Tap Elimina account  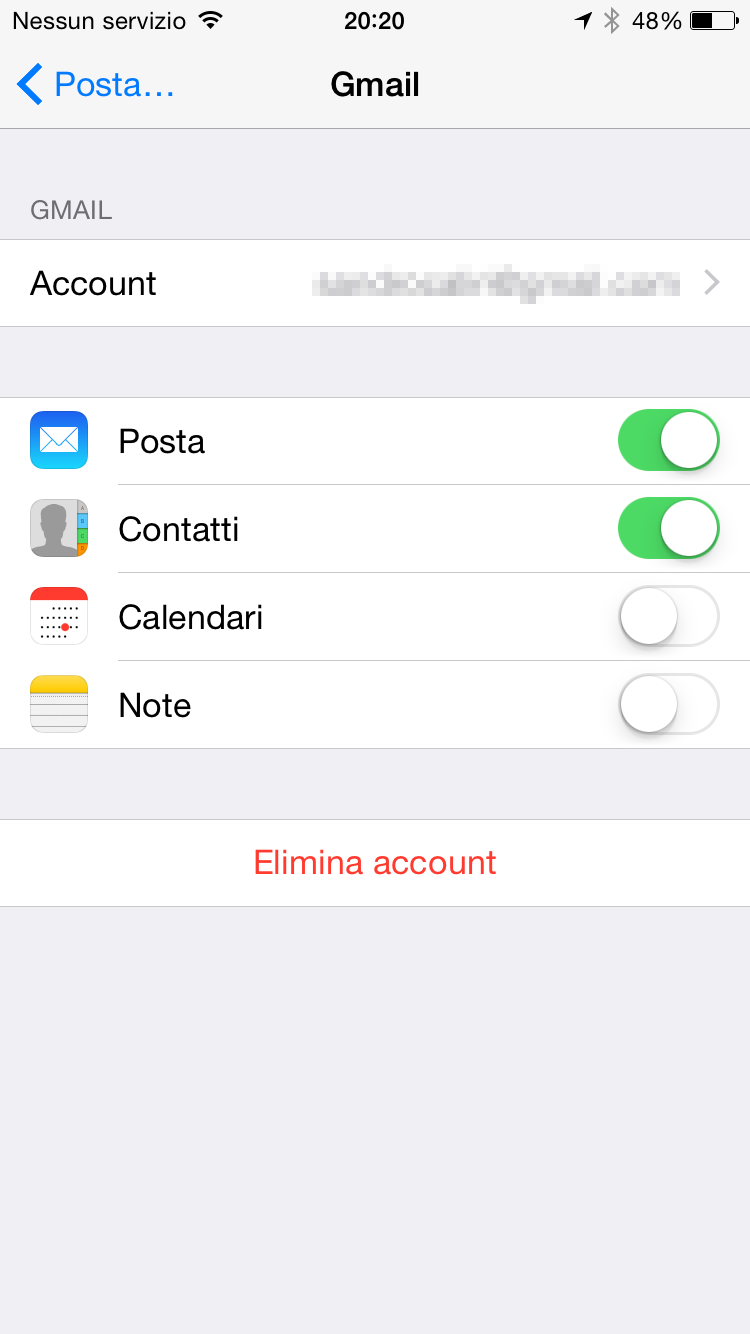[375, 863]
